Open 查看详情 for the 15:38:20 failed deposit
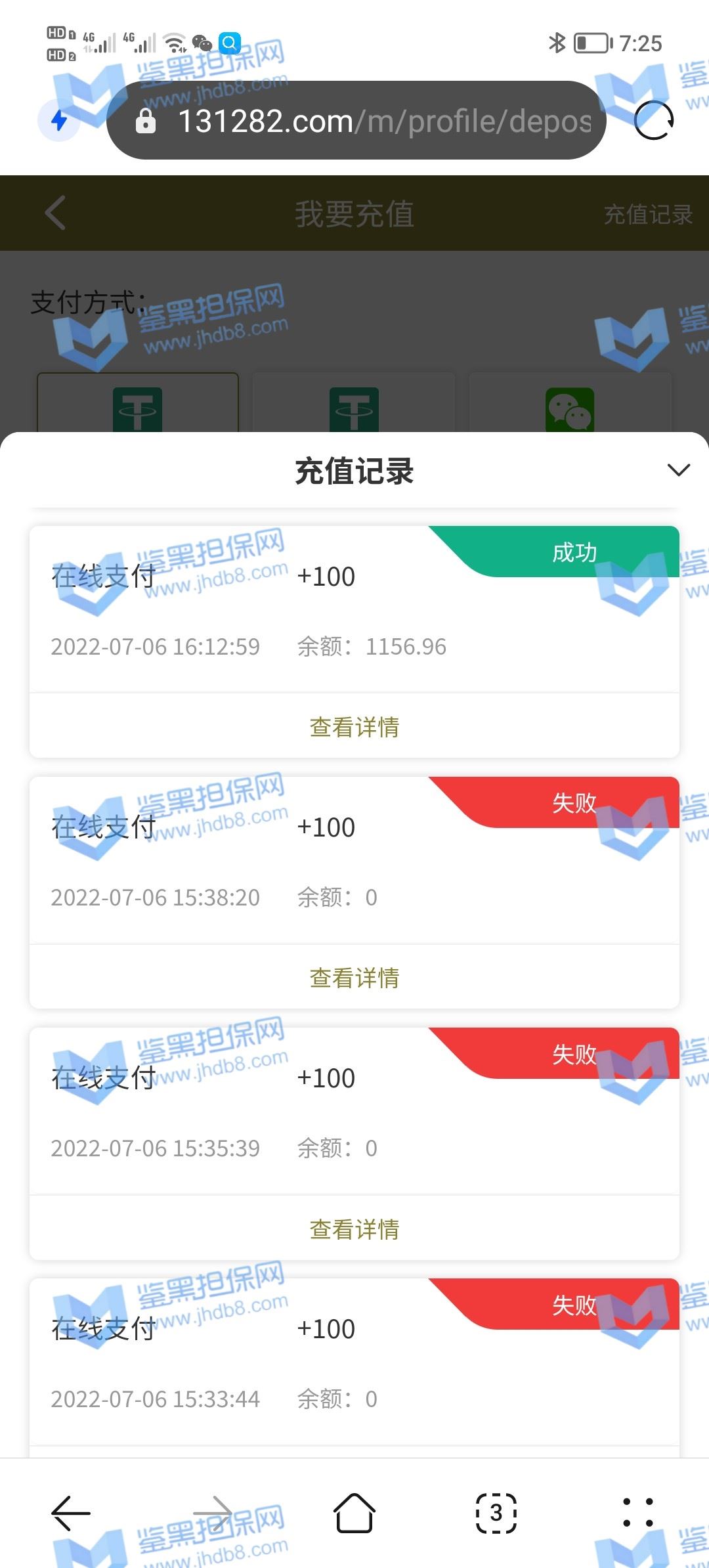This screenshot has height=1568, width=709. [x=354, y=978]
